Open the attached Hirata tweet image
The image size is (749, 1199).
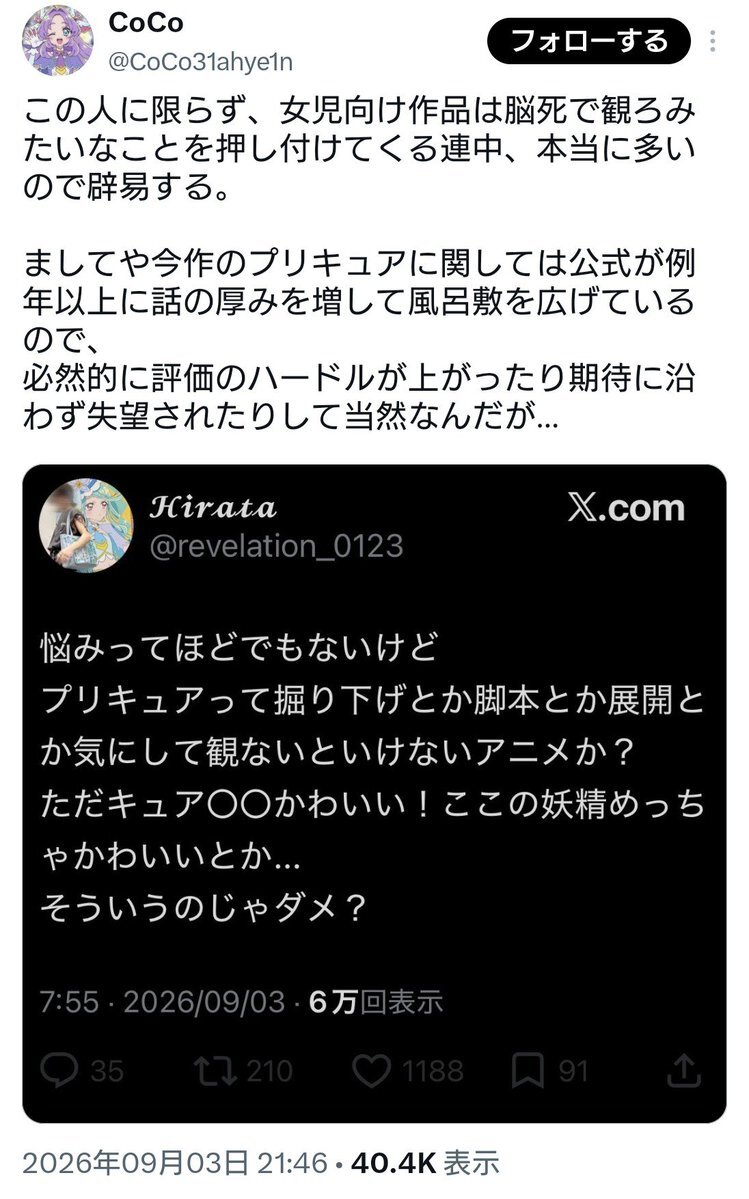[x=374, y=793]
